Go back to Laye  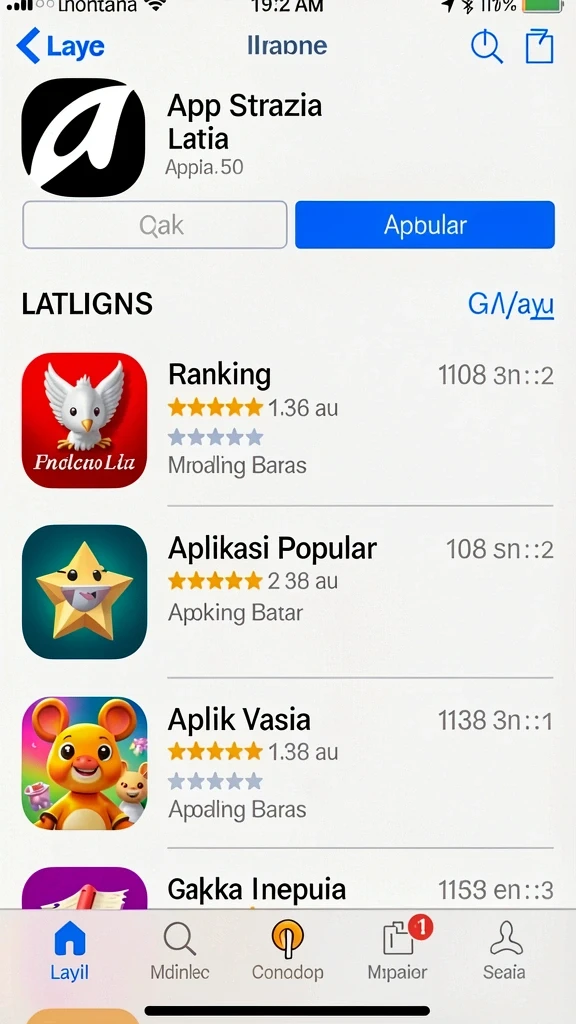tap(60, 46)
